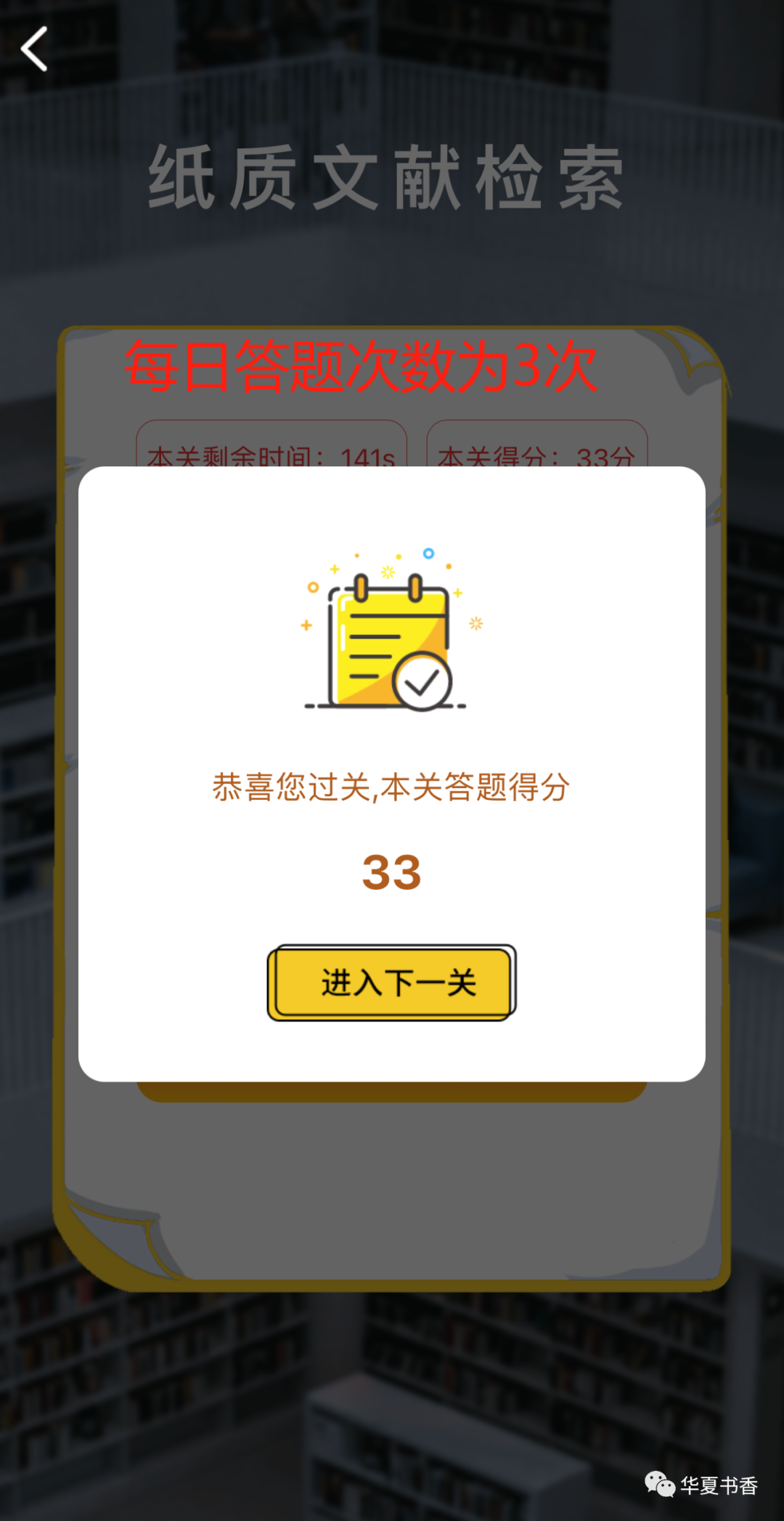The image size is (784, 1521).
Task: Select the 本关剩余时间 141s panel
Action: (269, 456)
